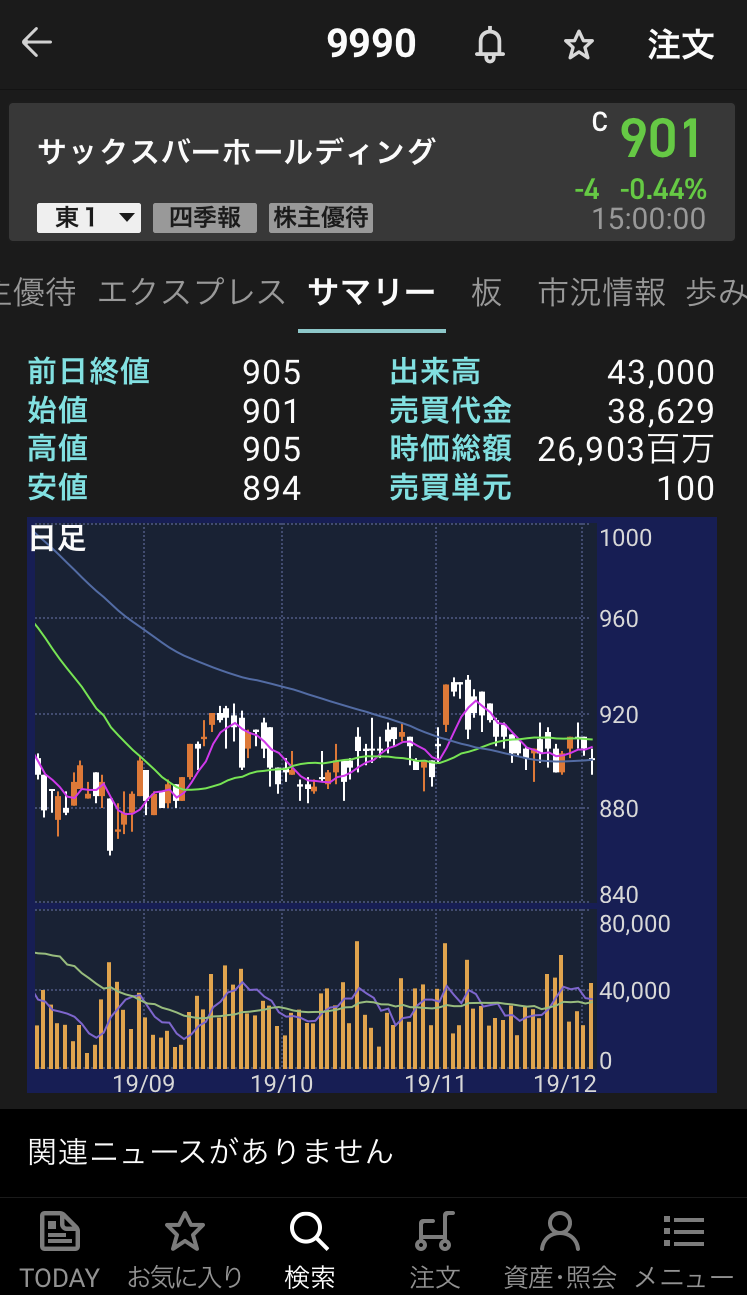Image resolution: width=747 pixels, height=1295 pixels.
Task: View 株主優待 shareholder benefits
Action: point(321,217)
